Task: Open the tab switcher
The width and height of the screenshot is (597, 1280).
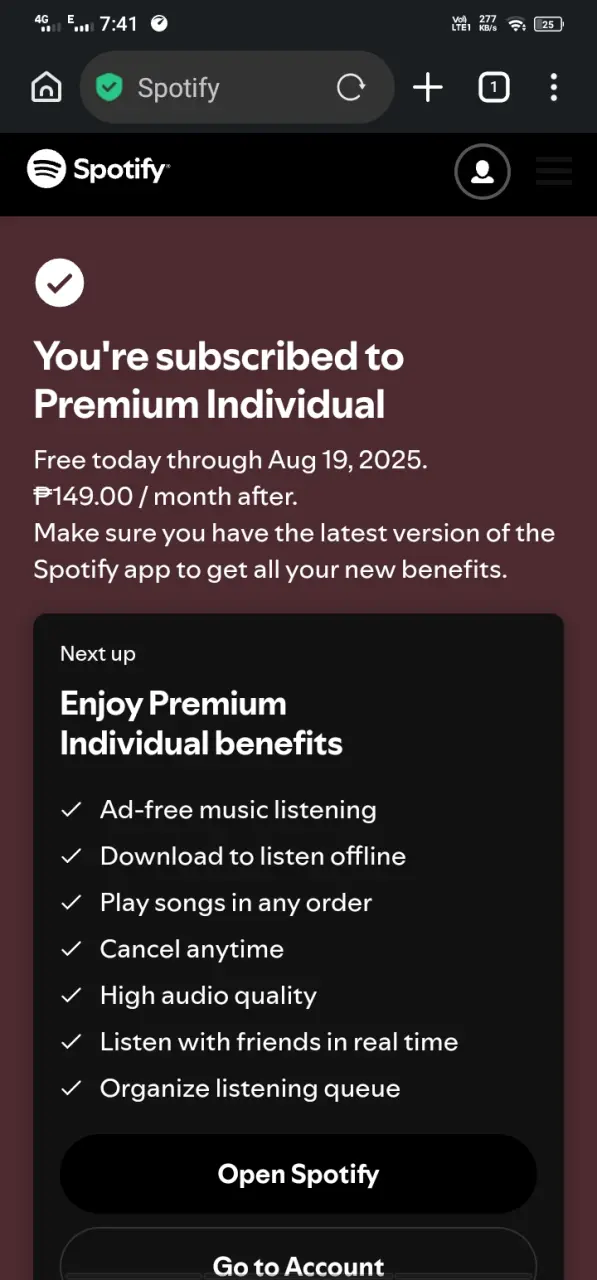Action: tap(493, 88)
